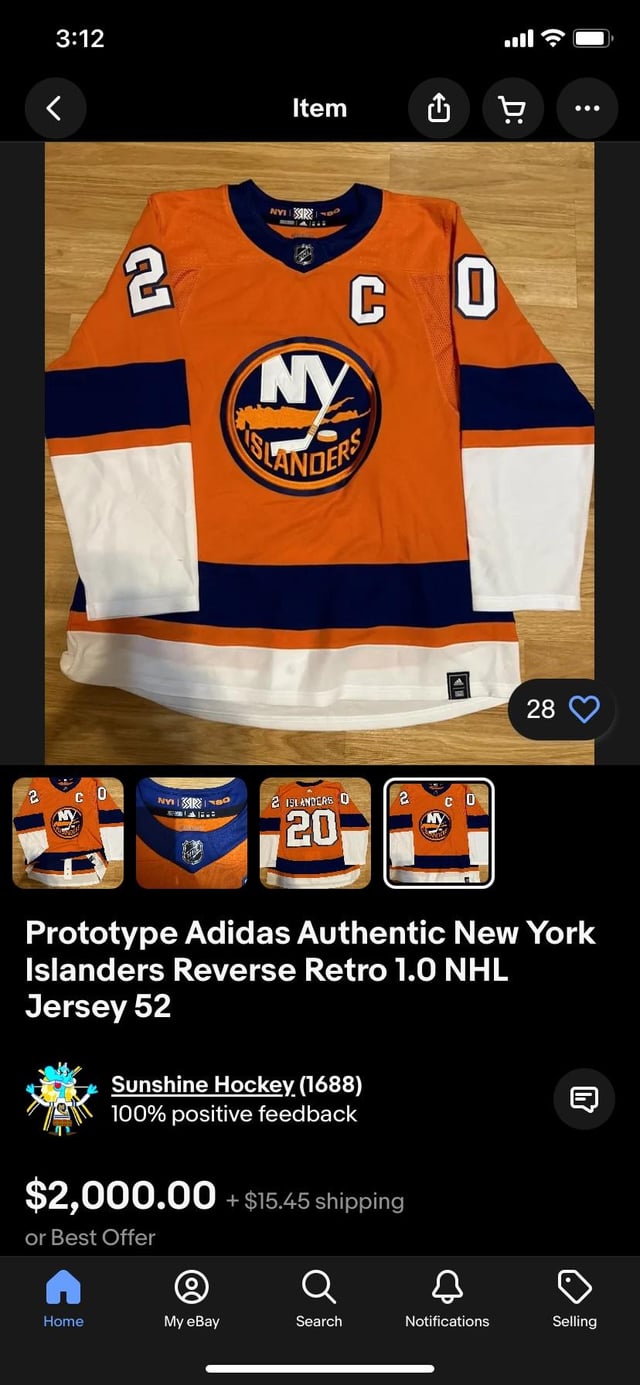Open the shopping cart

513,108
